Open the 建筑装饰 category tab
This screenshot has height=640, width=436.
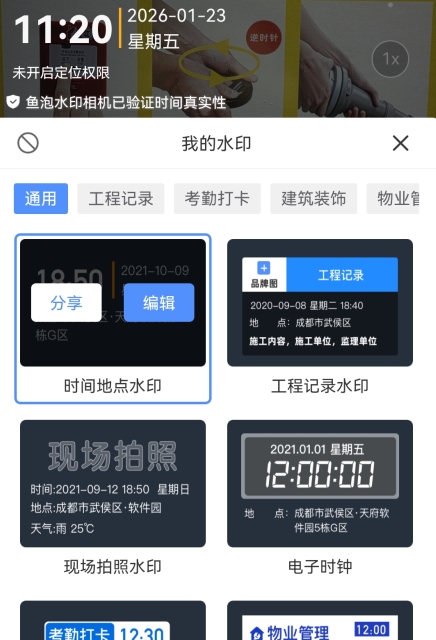(314, 199)
